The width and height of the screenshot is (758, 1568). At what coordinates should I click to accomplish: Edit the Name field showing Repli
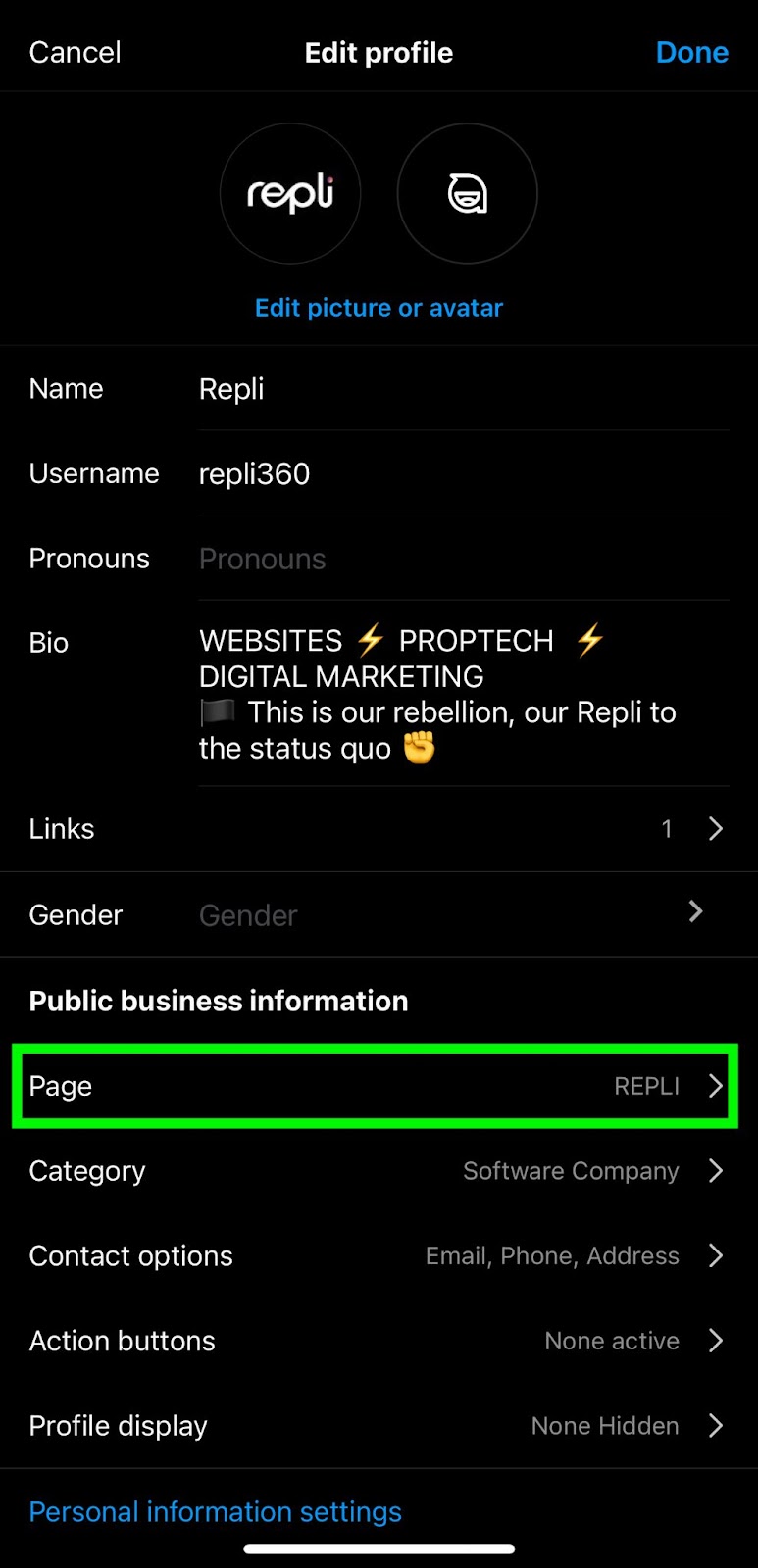click(x=464, y=389)
